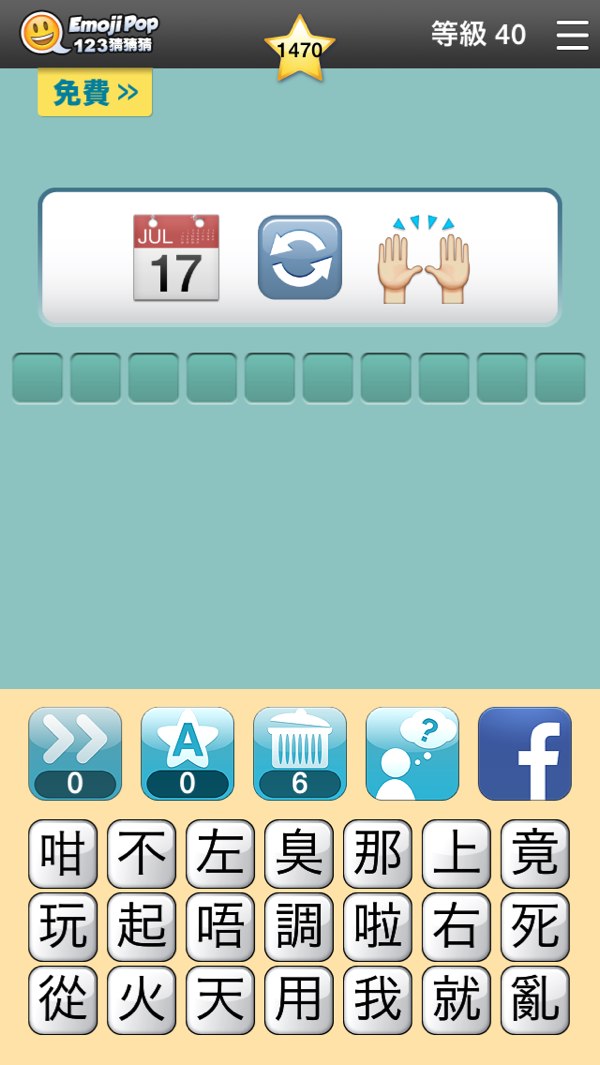
Task: Pick the character 死
Action: click(535, 927)
